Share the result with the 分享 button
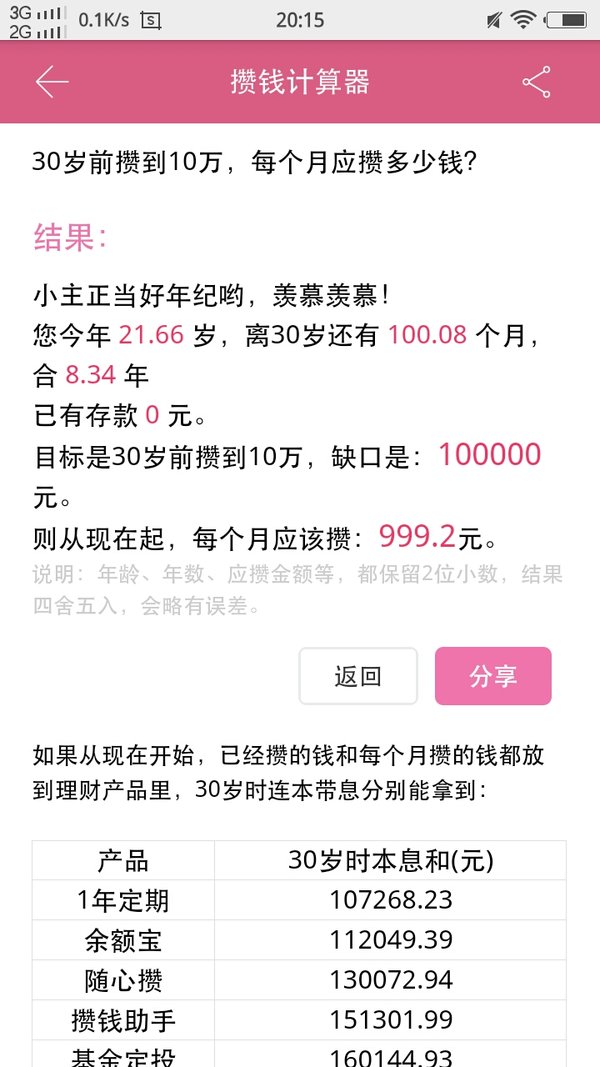This screenshot has width=600, height=1067. pyautogui.click(x=493, y=676)
